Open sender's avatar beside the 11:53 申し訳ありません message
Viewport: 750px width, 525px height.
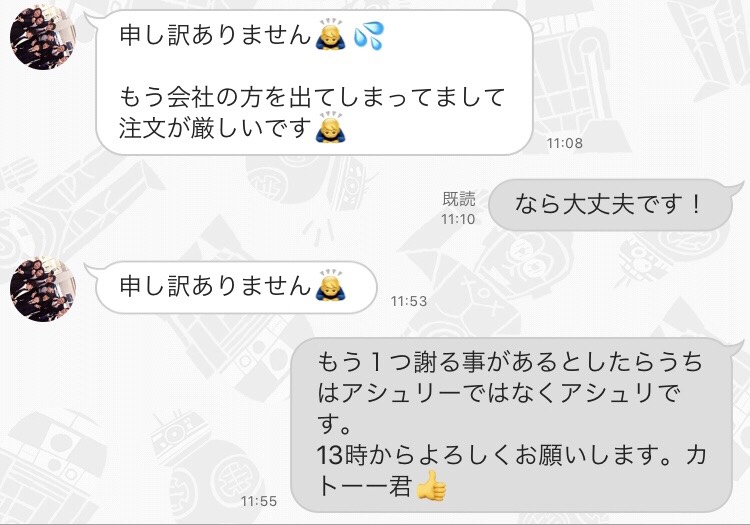[38, 292]
